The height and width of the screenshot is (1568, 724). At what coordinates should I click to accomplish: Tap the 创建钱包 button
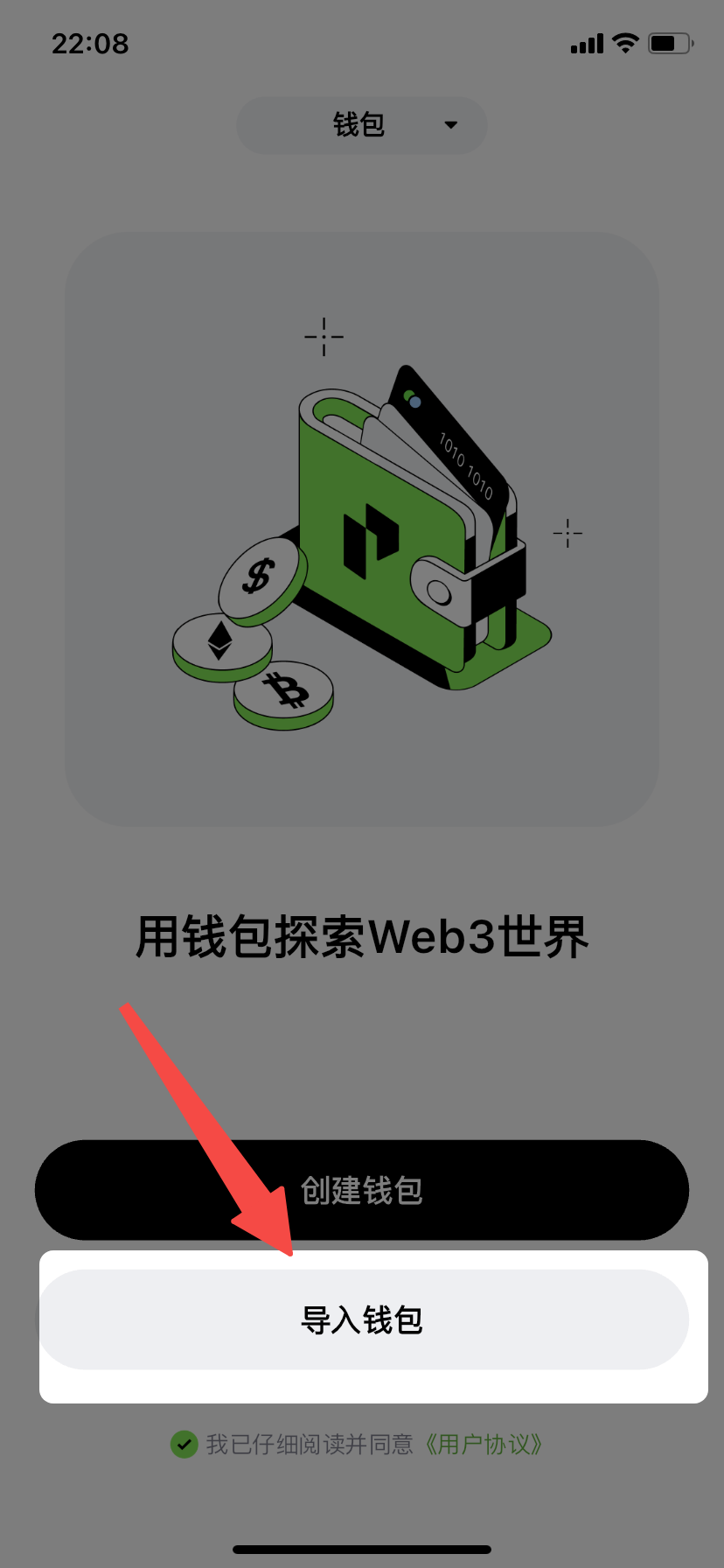pos(362,1190)
